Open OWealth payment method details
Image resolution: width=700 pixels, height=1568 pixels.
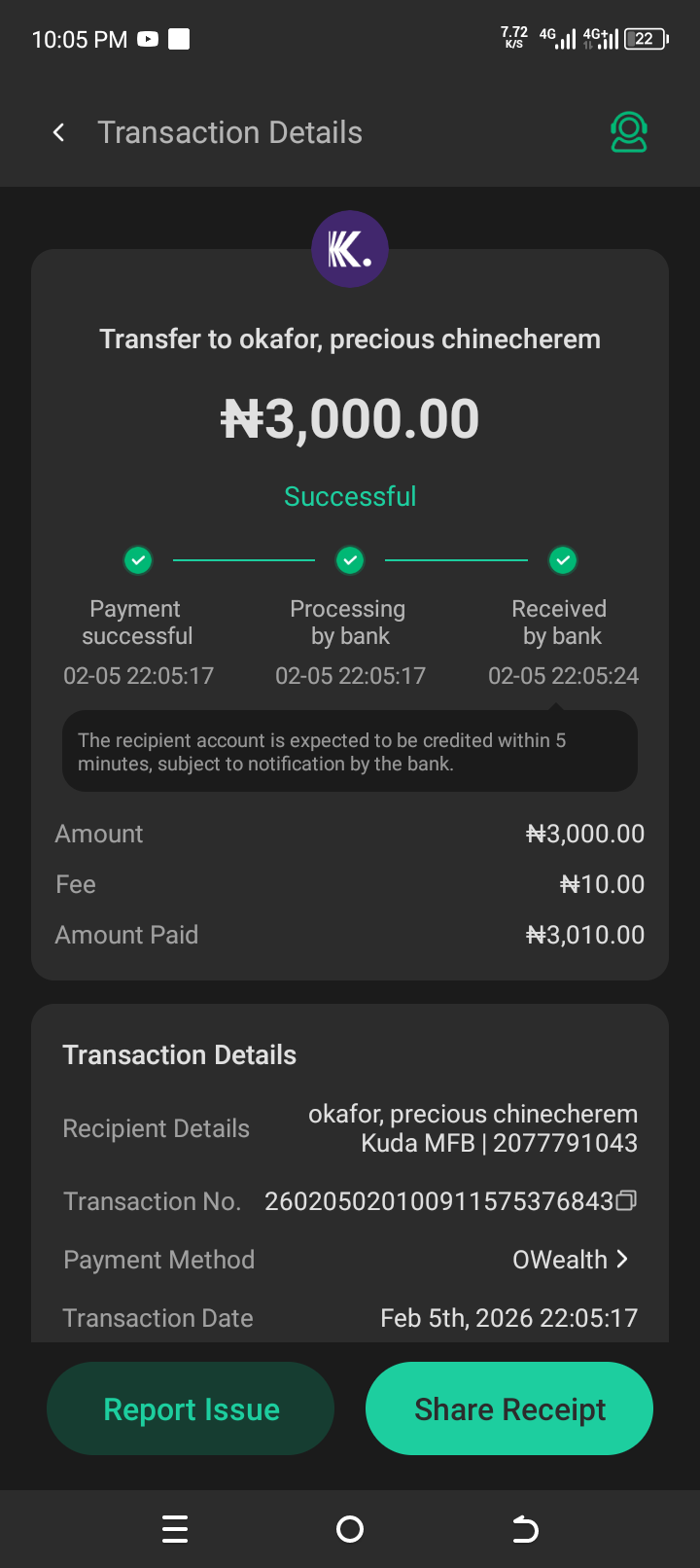click(571, 1260)
